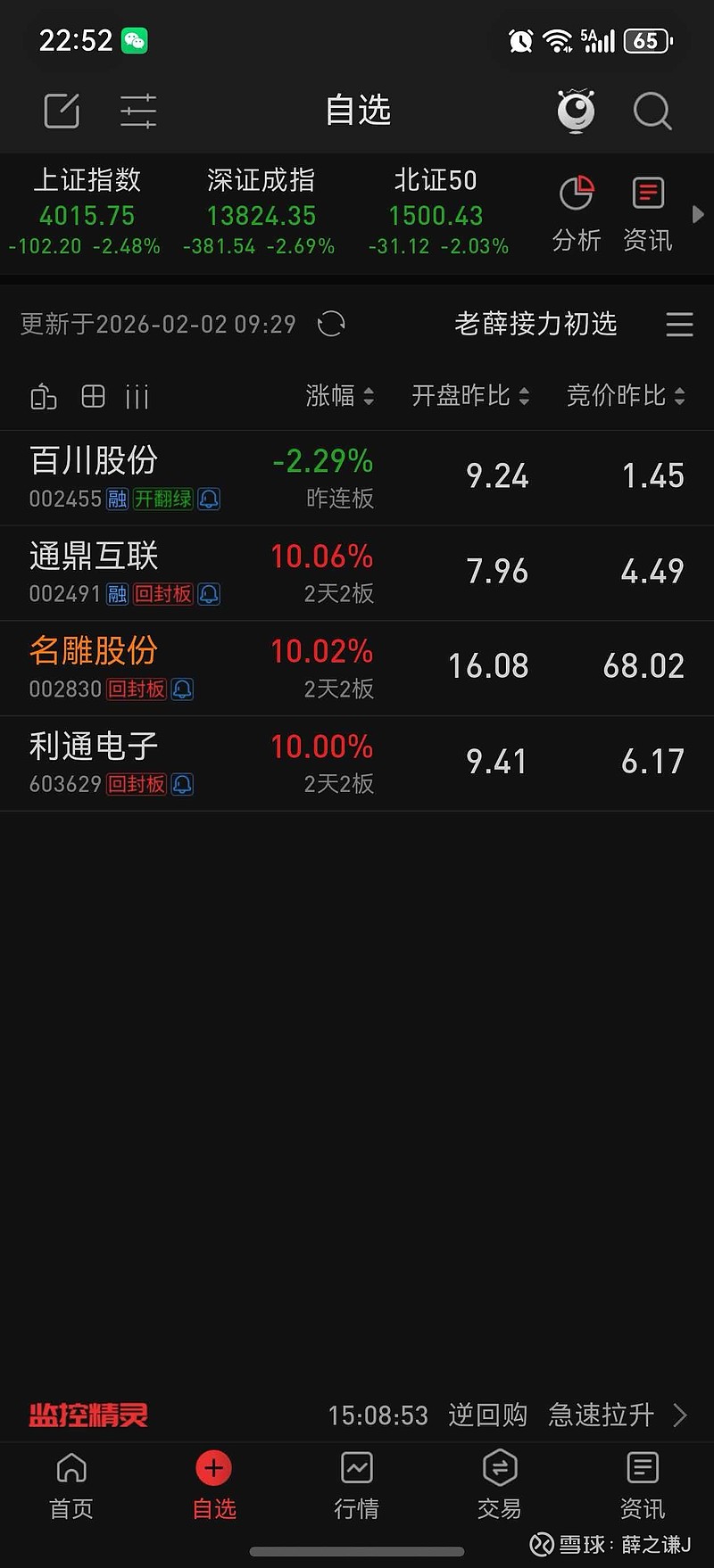Screen dimensions: 714x1568
Task: Open the edit watchlist icon
Action: [x=62, y=111]
